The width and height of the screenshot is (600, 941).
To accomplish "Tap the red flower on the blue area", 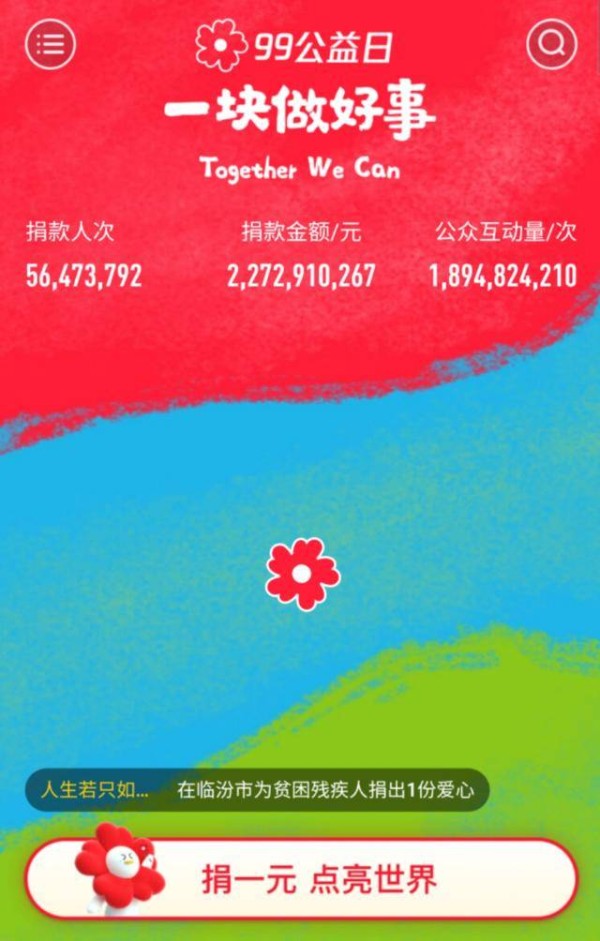I will 302,574.
